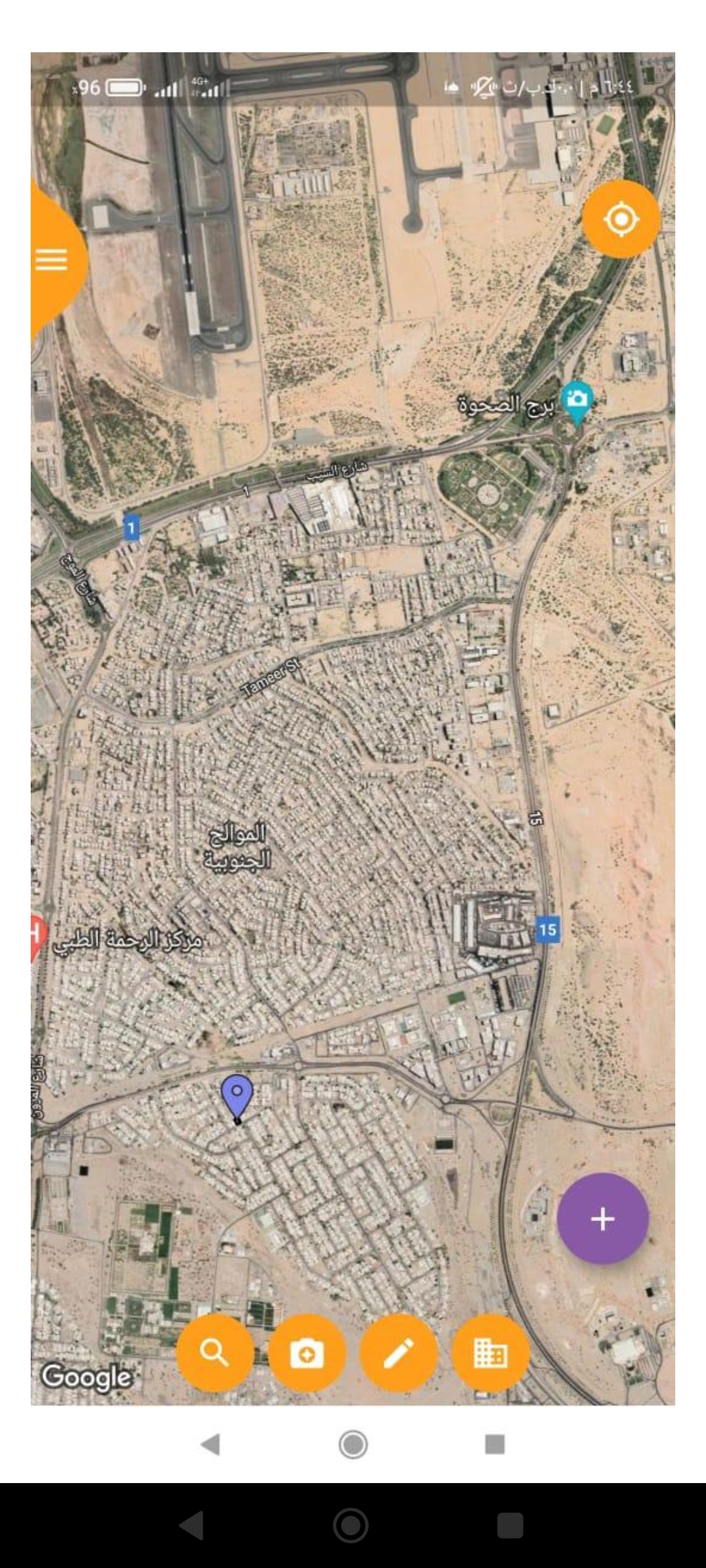Tap the red hospital marker مركز الرحمة الطبي
The width and height of the screenshot is (706, 1568).
pos(38,936)
